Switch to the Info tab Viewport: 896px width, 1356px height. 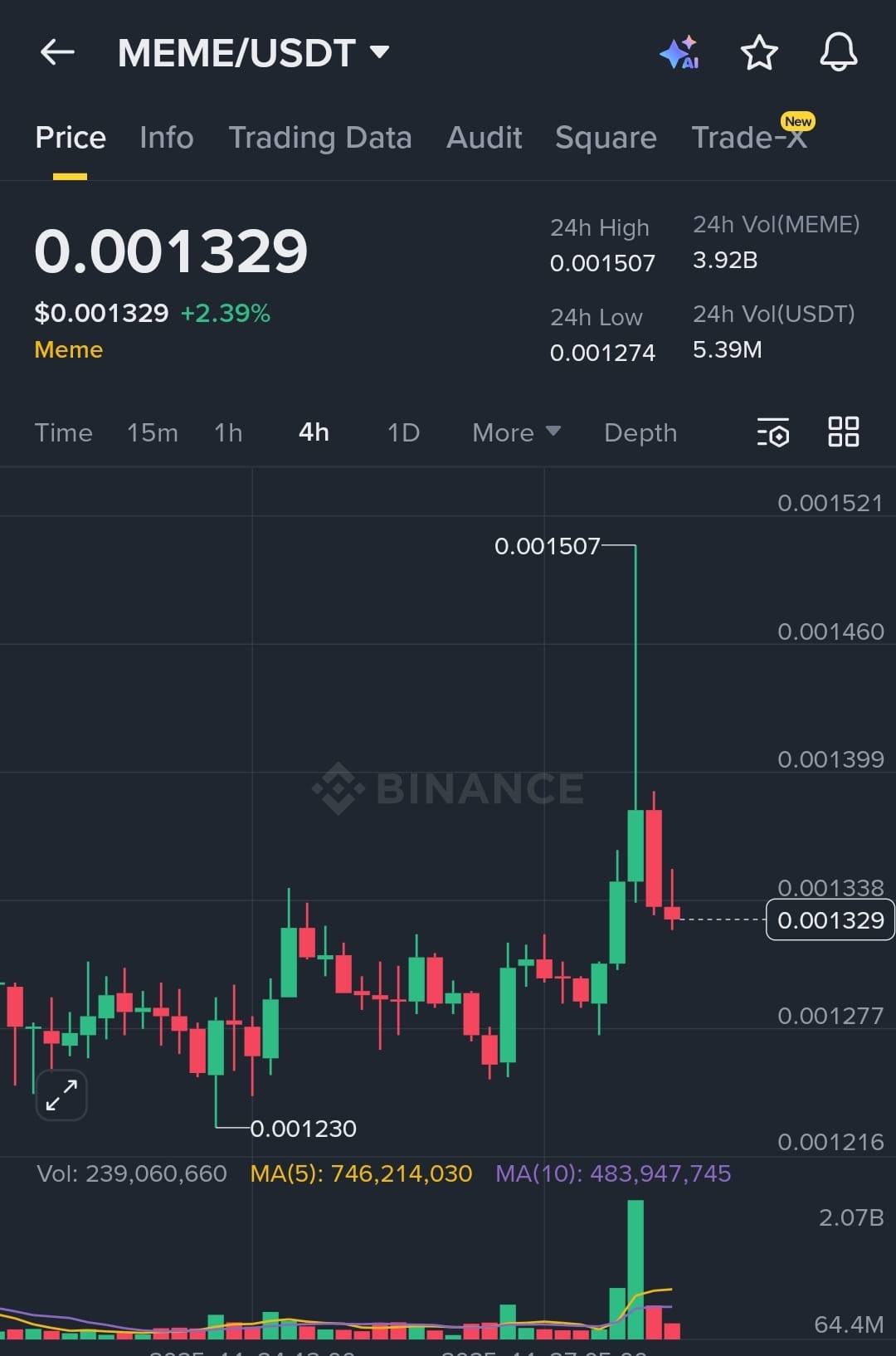166,138
